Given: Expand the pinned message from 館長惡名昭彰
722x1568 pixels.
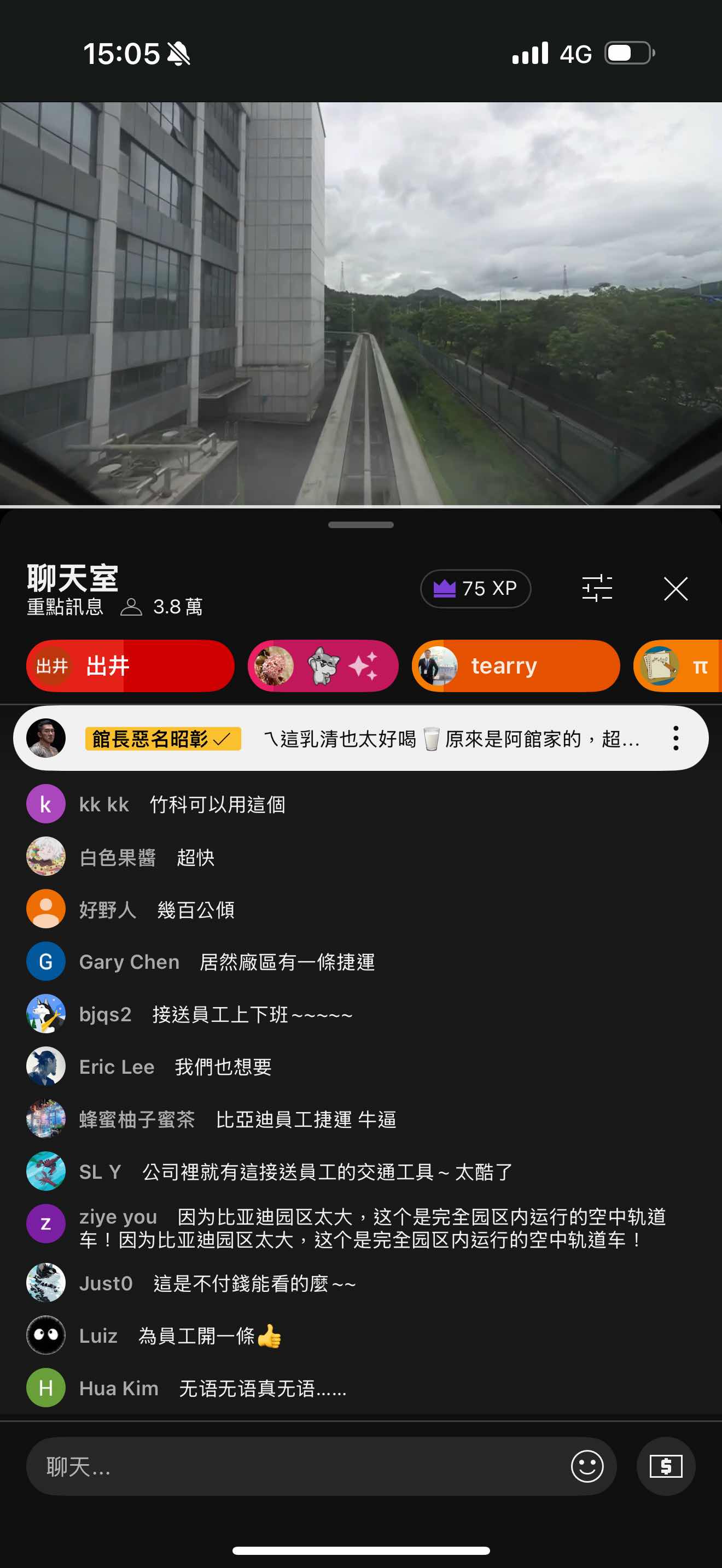Looking at the screenshot, I should coord(451,739).
